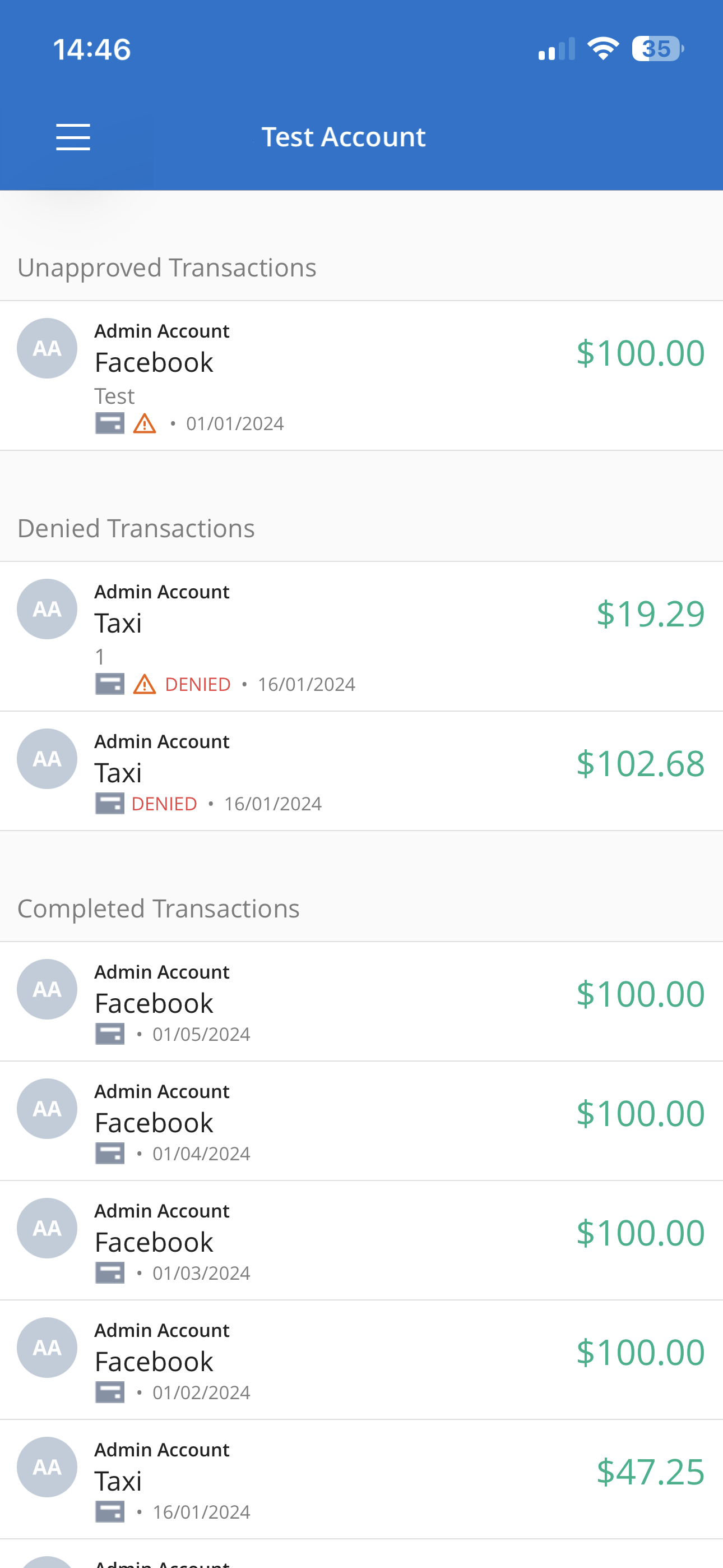Open the hamburger navigation menu

72,137
